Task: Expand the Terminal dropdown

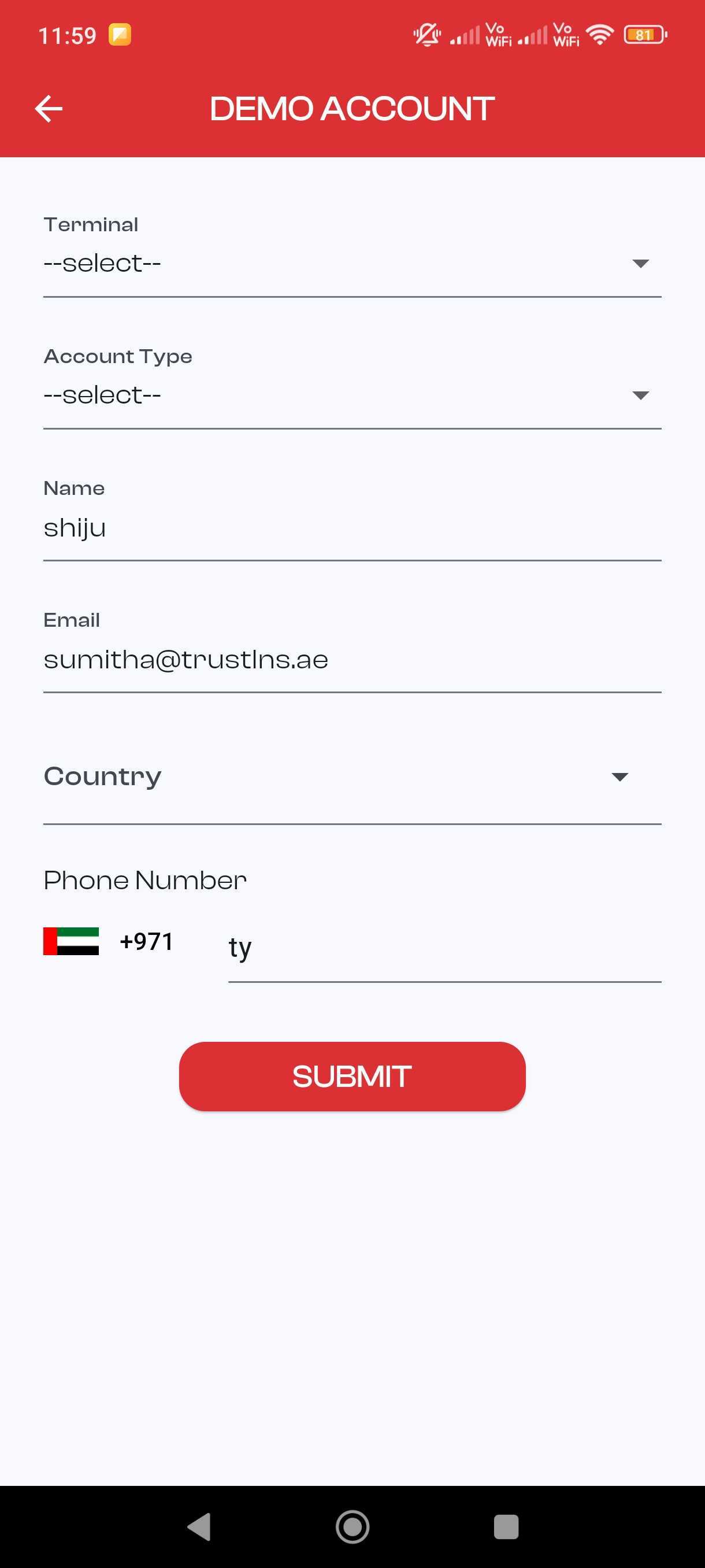Action: pos(351,264)
